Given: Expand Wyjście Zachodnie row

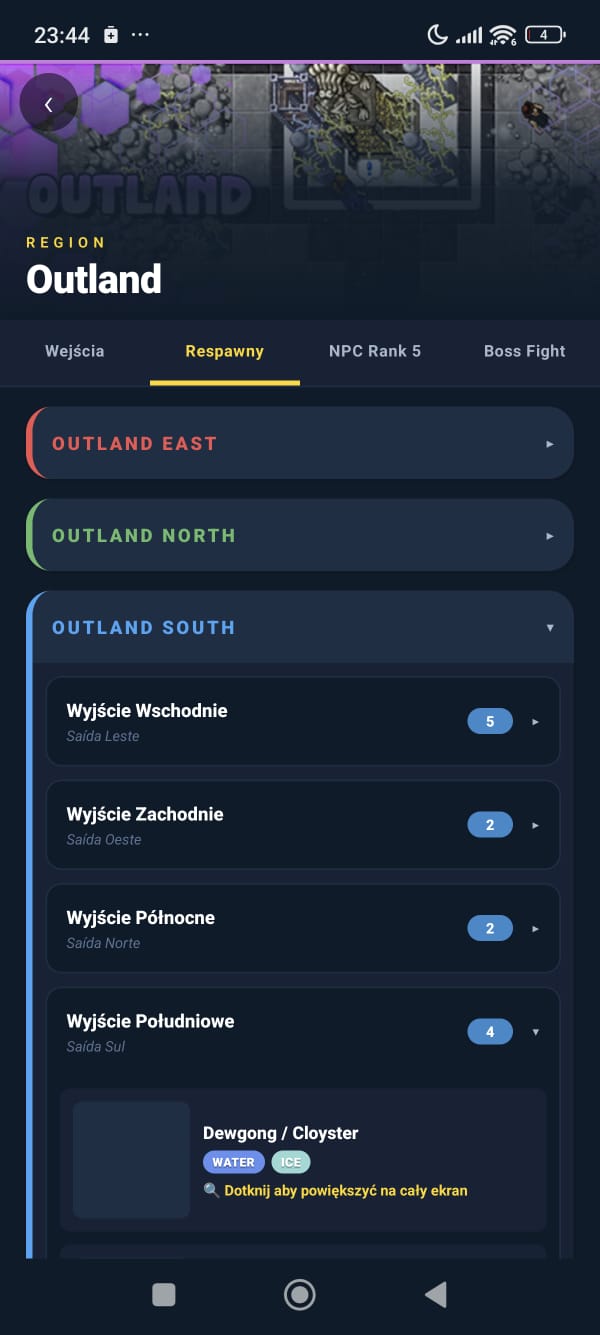Looking at the screenshot, I should point(303,825).
